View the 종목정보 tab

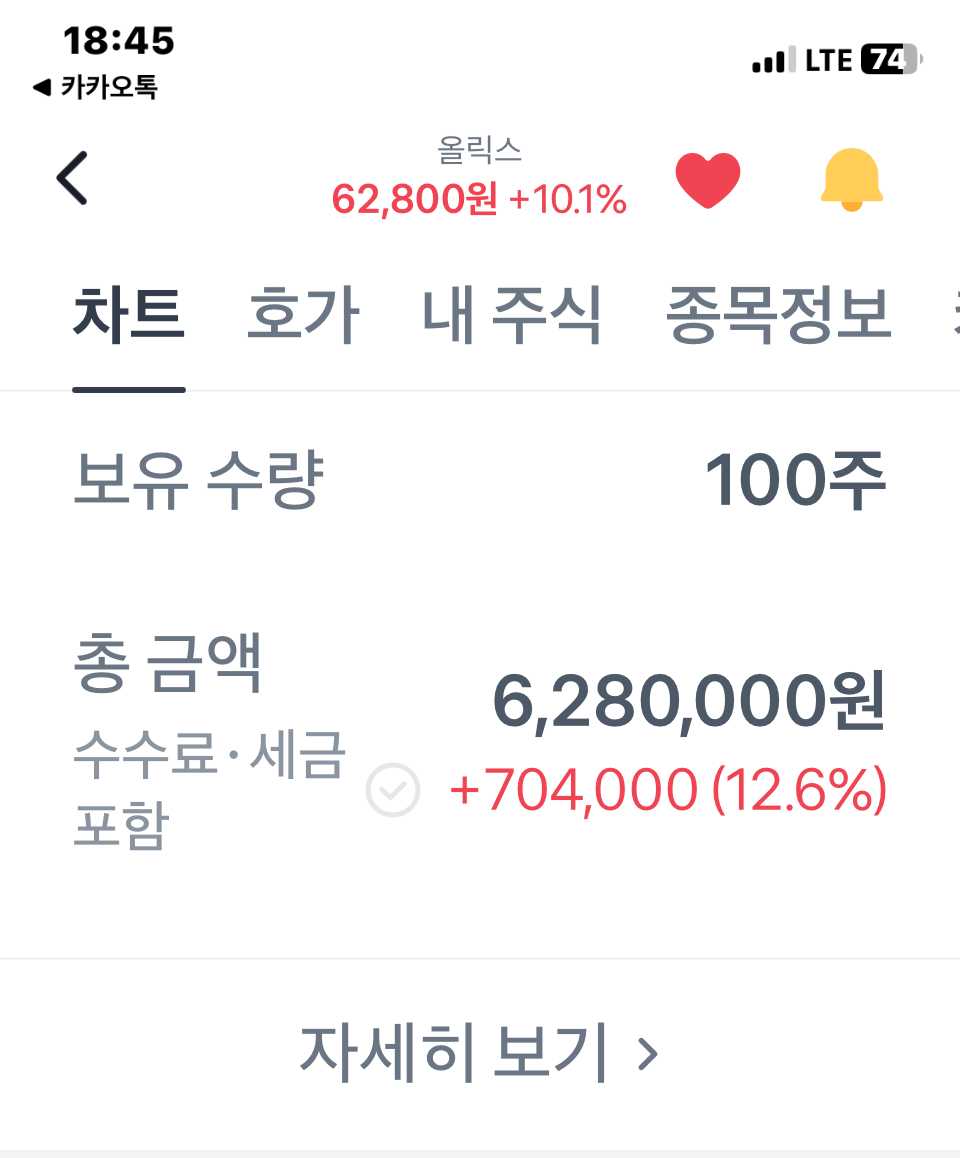point(778,315)
